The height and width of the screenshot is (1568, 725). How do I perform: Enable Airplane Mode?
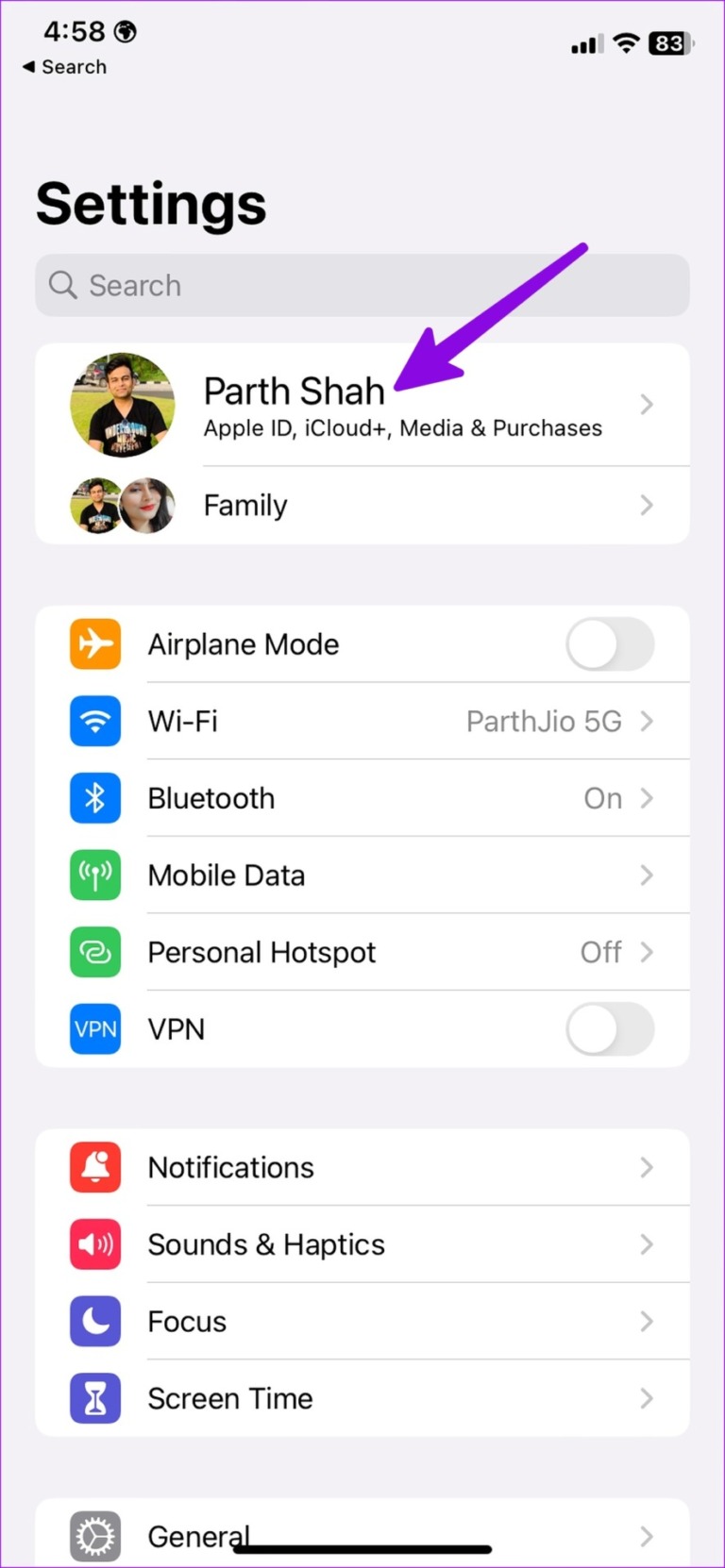610,643
